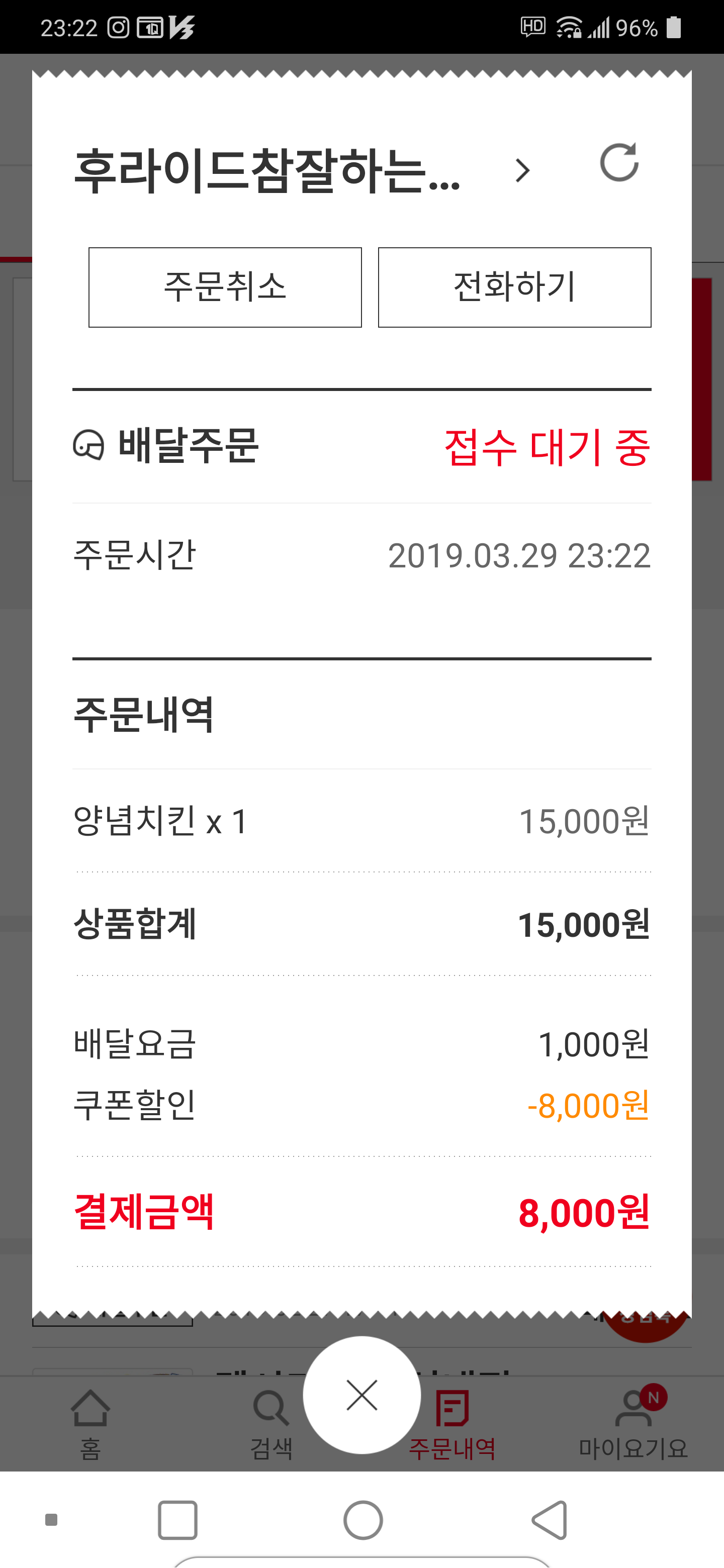Close the order receipt popup

click(x=361, y=1395)
